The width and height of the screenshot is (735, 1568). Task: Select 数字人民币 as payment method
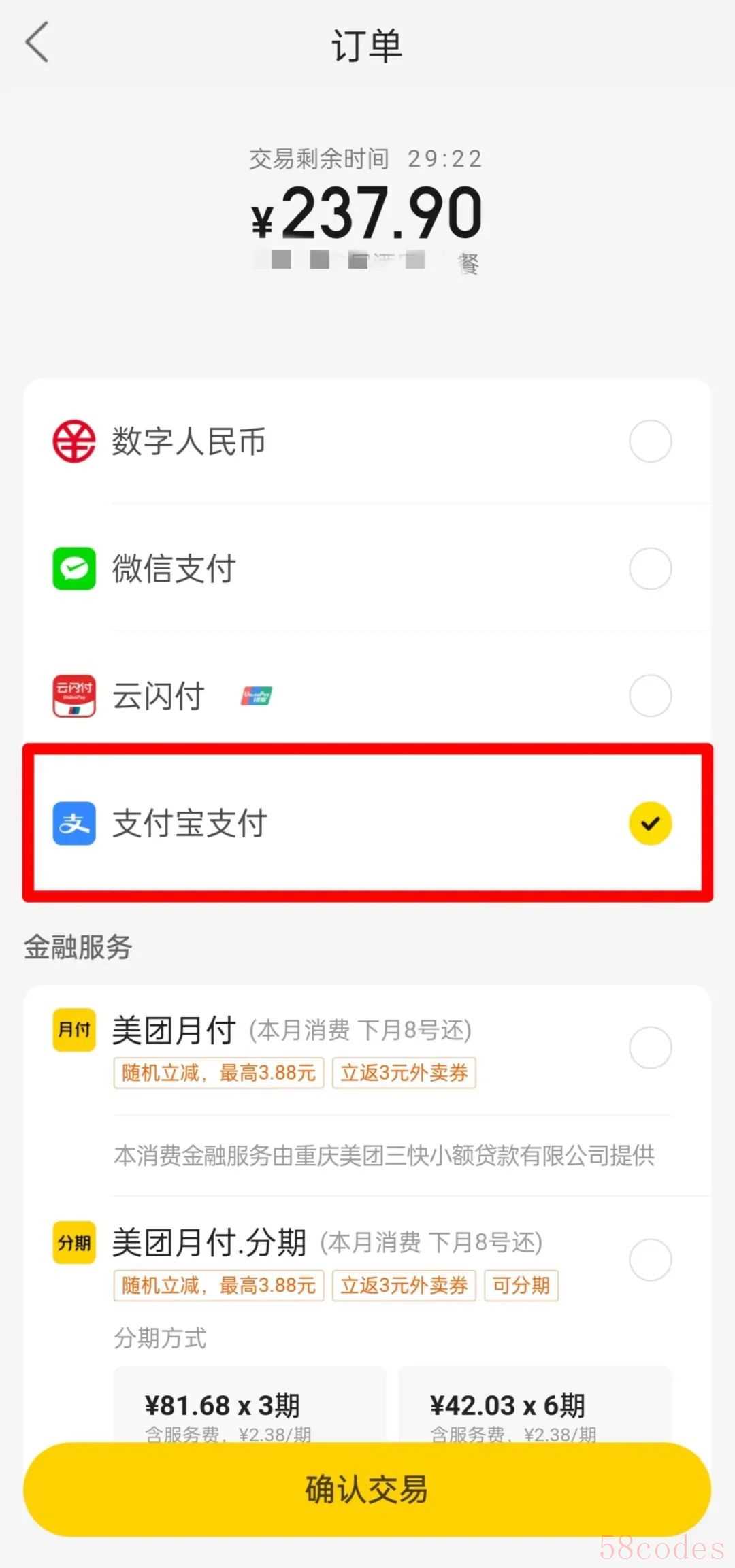[x=650, y=441]
